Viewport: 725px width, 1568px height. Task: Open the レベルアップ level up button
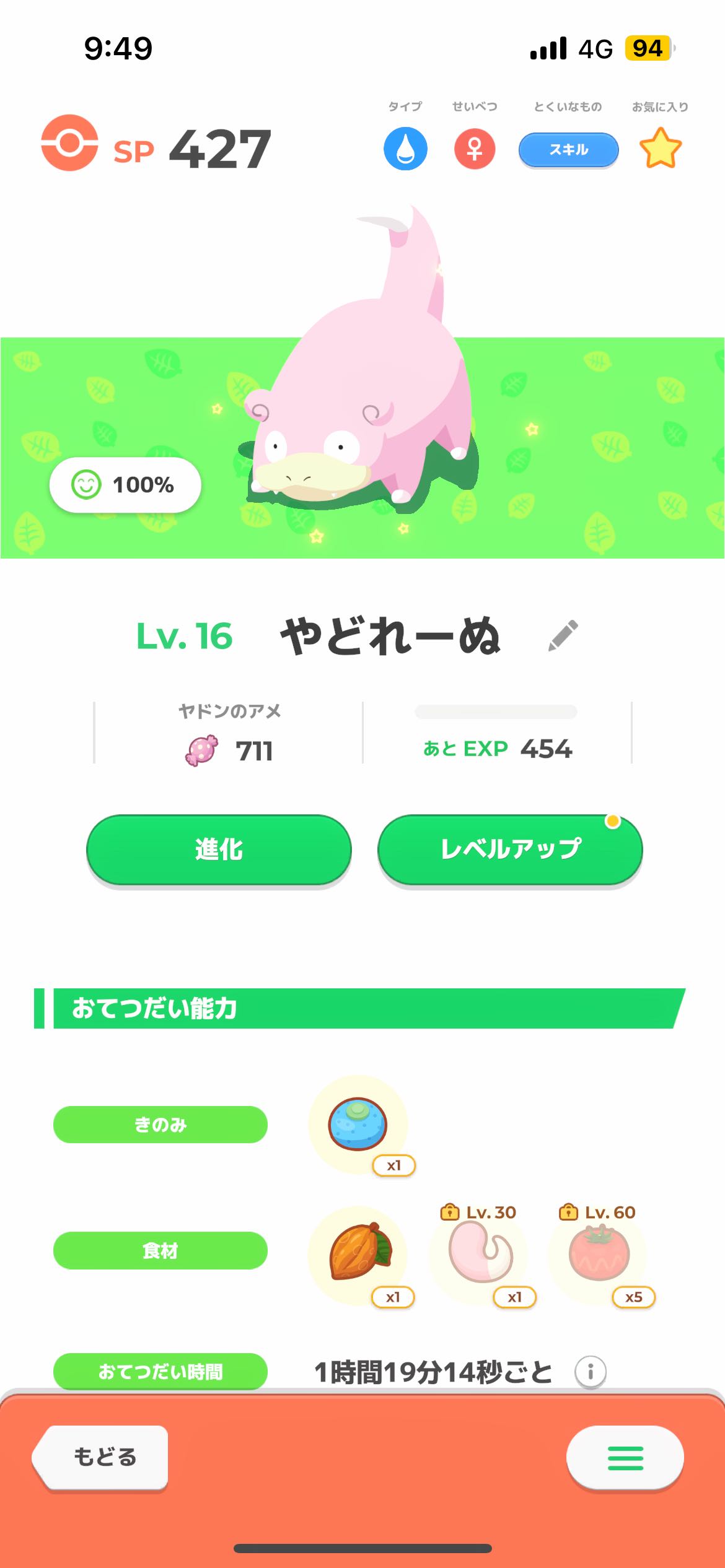tap(510, 849)
